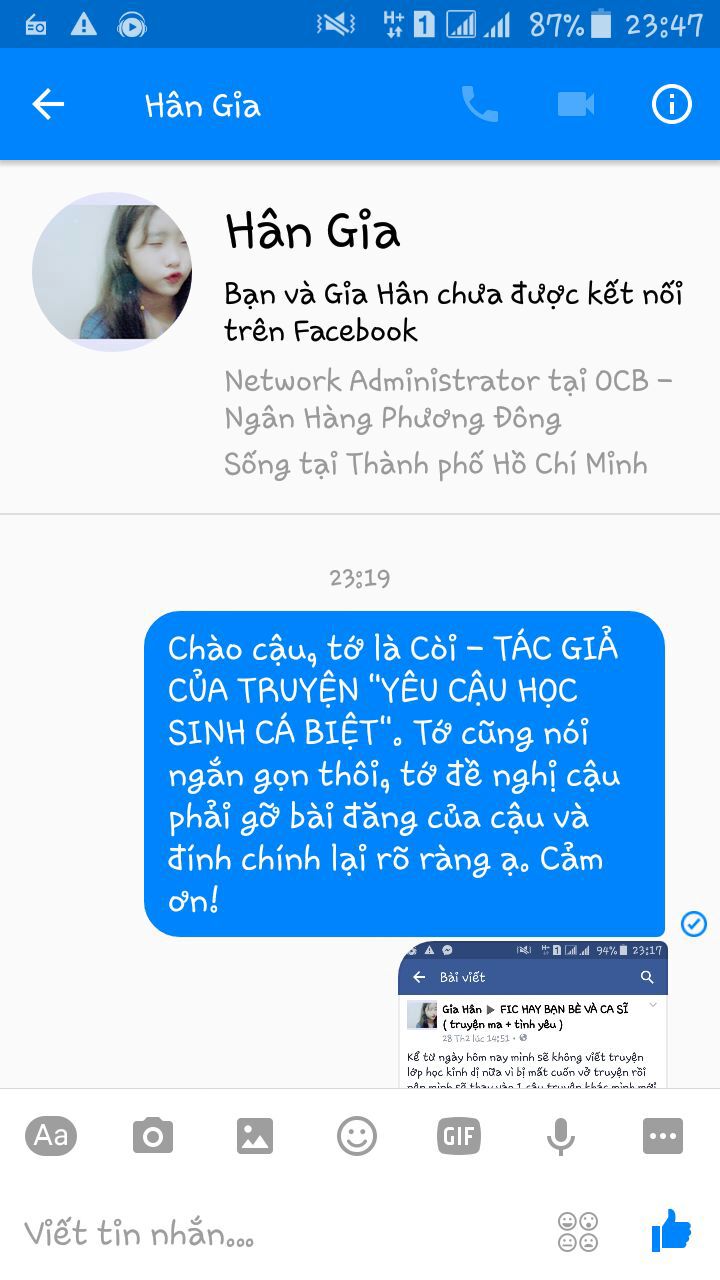The image size is (720, 1280).
Task: Send a thumbs-up like
Action: click(671, 1230)
